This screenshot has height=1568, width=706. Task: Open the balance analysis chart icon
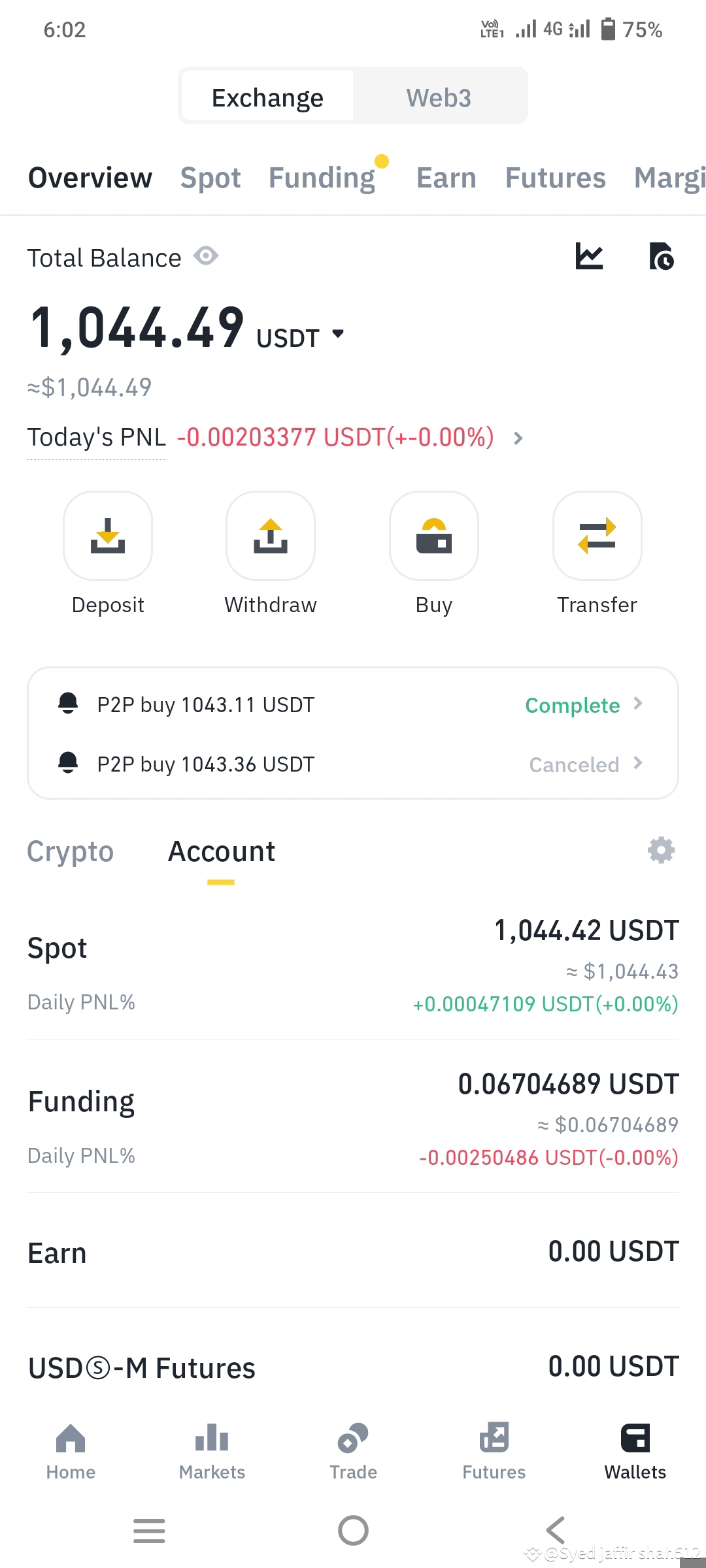pyautogui.click(x=589, y=257)
